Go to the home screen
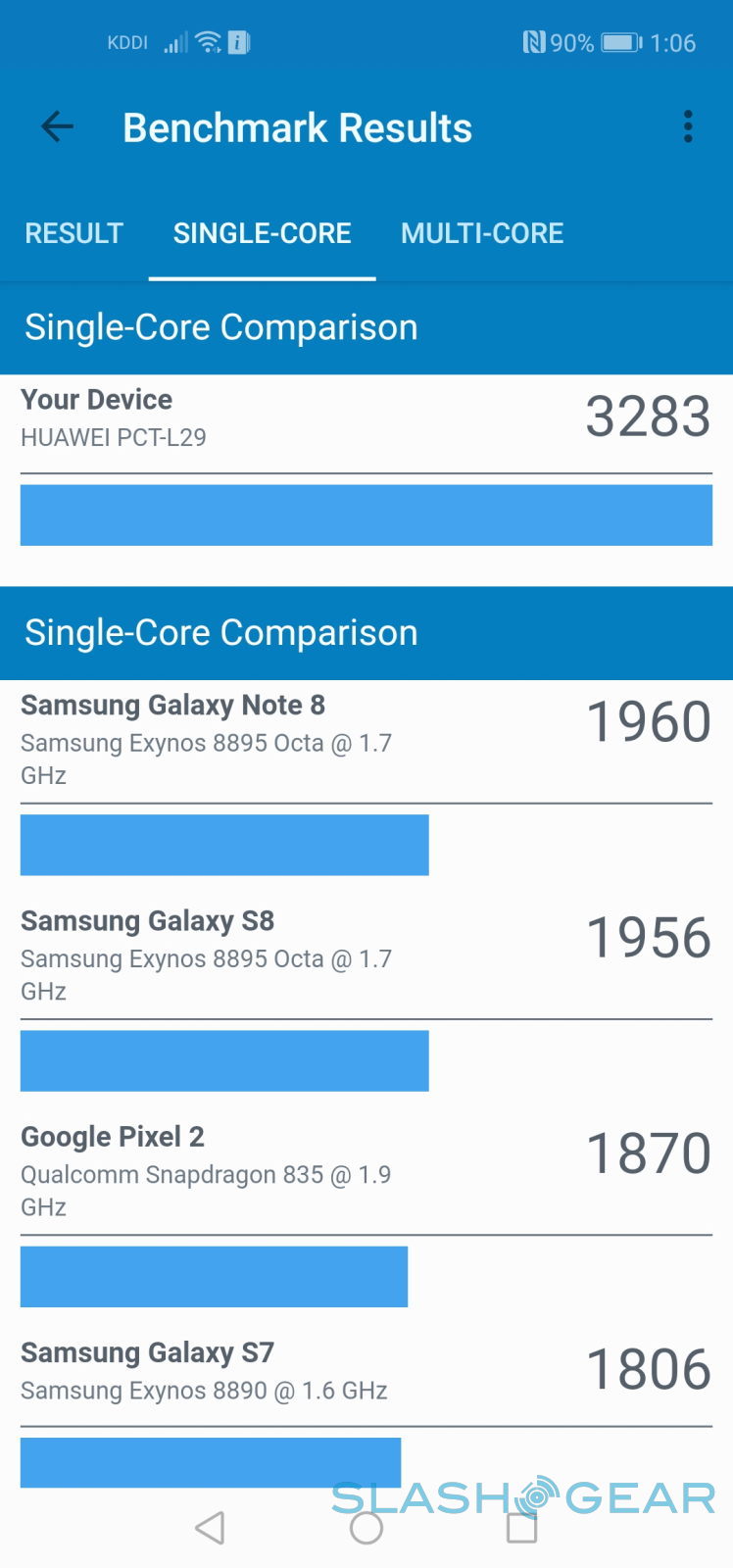The width and height of the screenshot is (733, 1568). (x=366, y=1528)
